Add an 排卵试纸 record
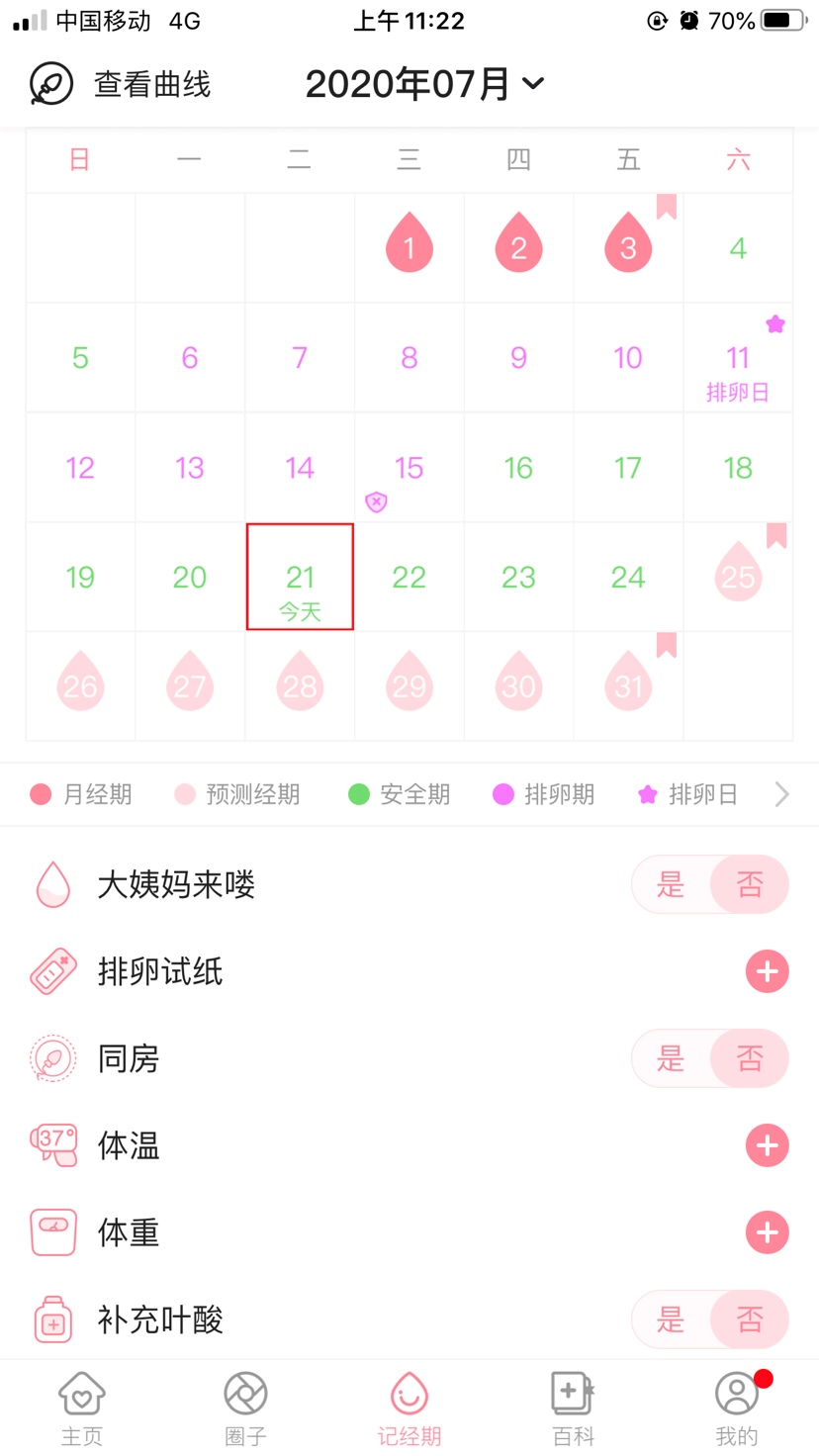819x1456 pixels. 767,971
